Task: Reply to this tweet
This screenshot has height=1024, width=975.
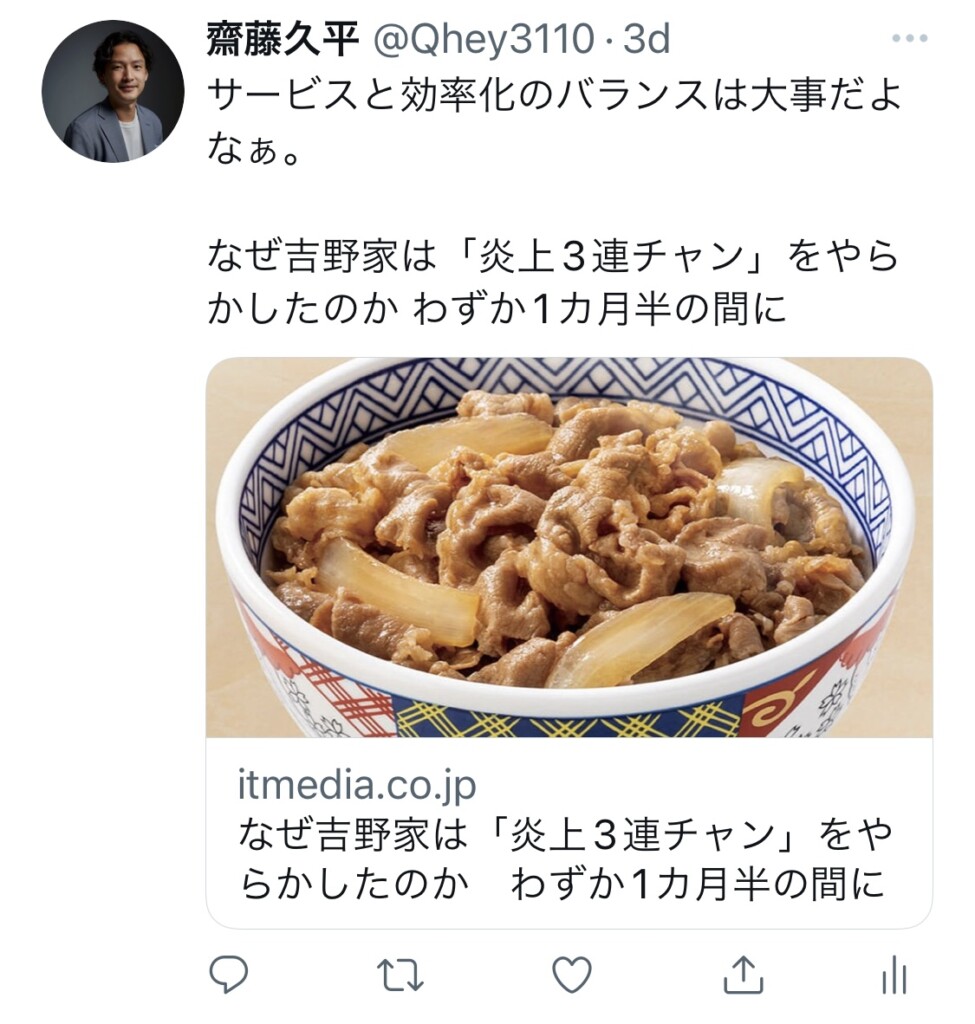Action: 228,974
